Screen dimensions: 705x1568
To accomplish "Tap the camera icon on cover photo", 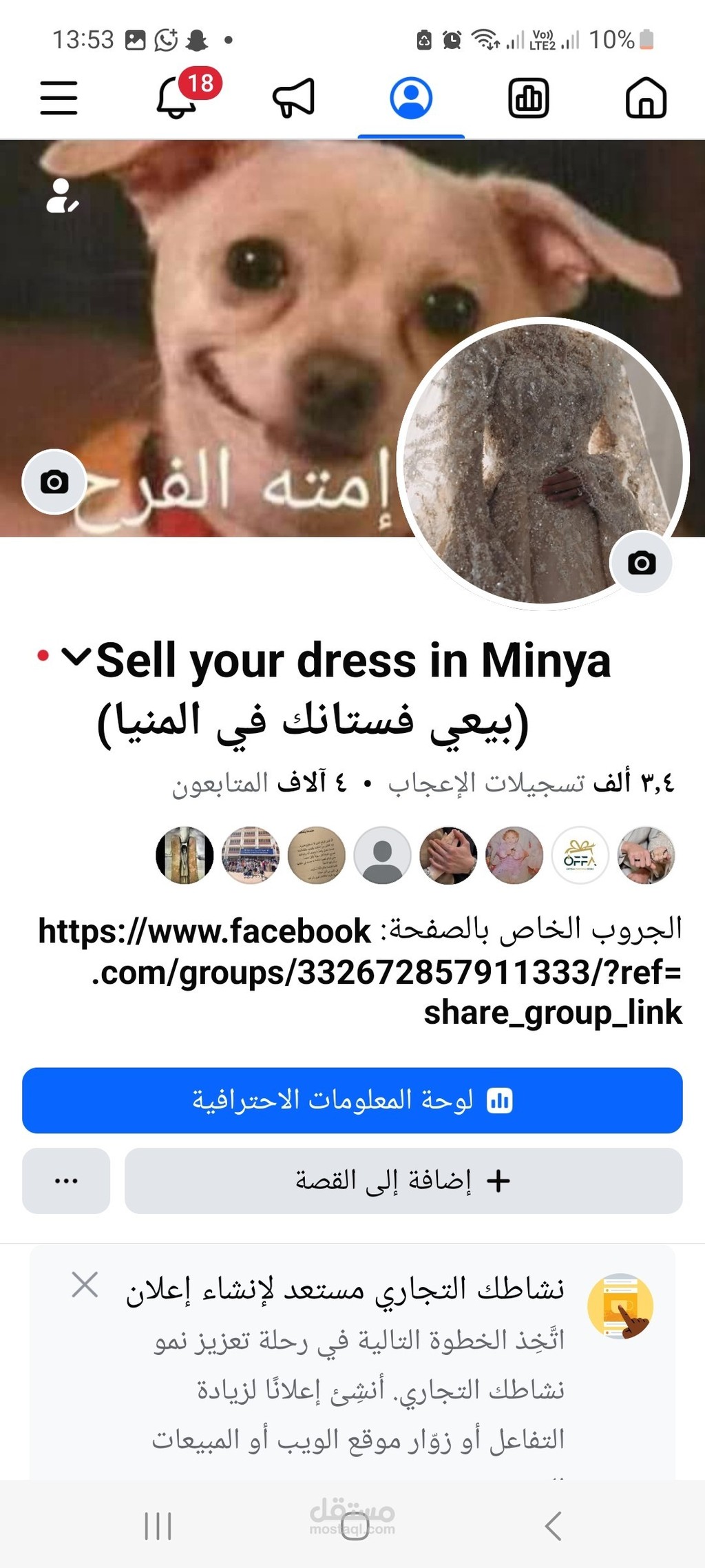I will point(54,482).
